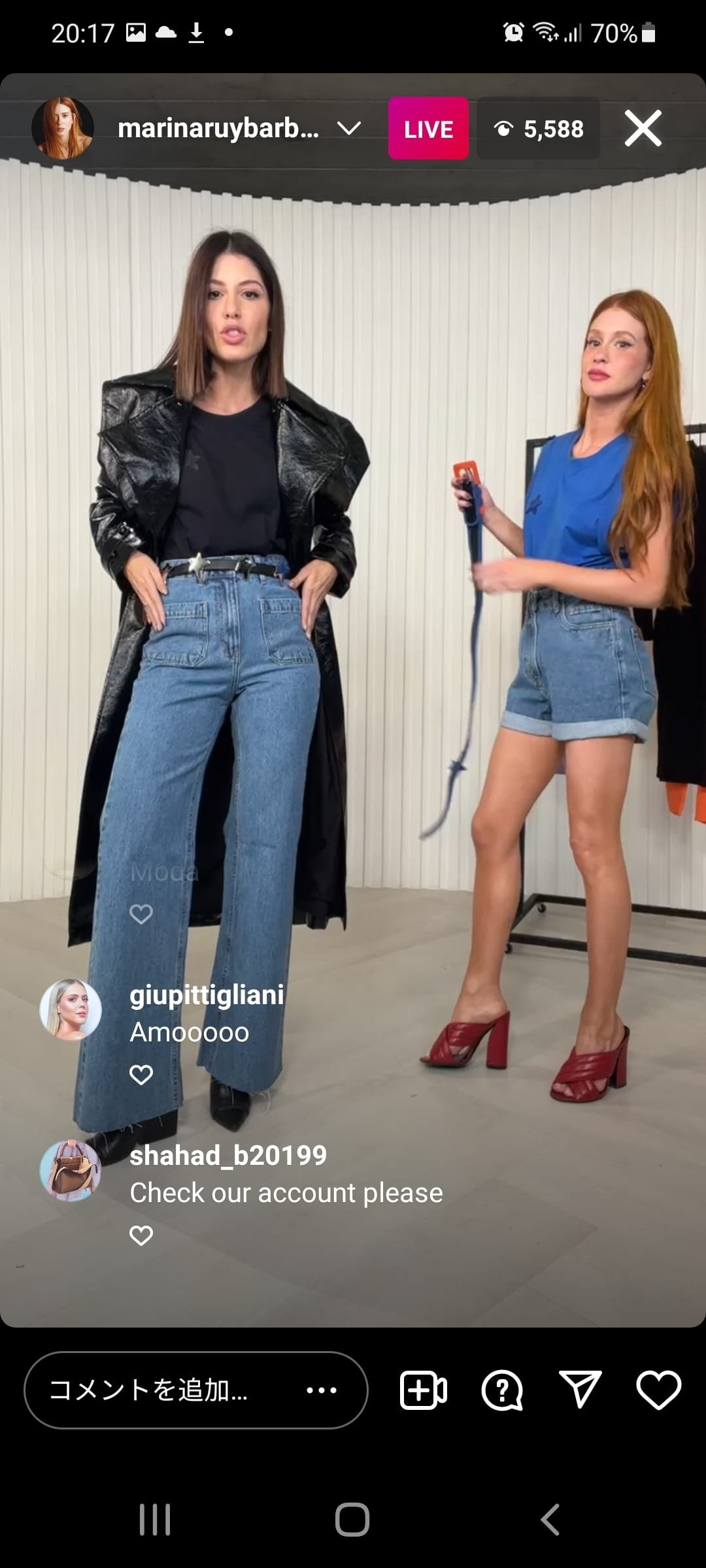Open the host's profile picture
706x1568 pixels.
pyautogui.click(x=63, y=128)
